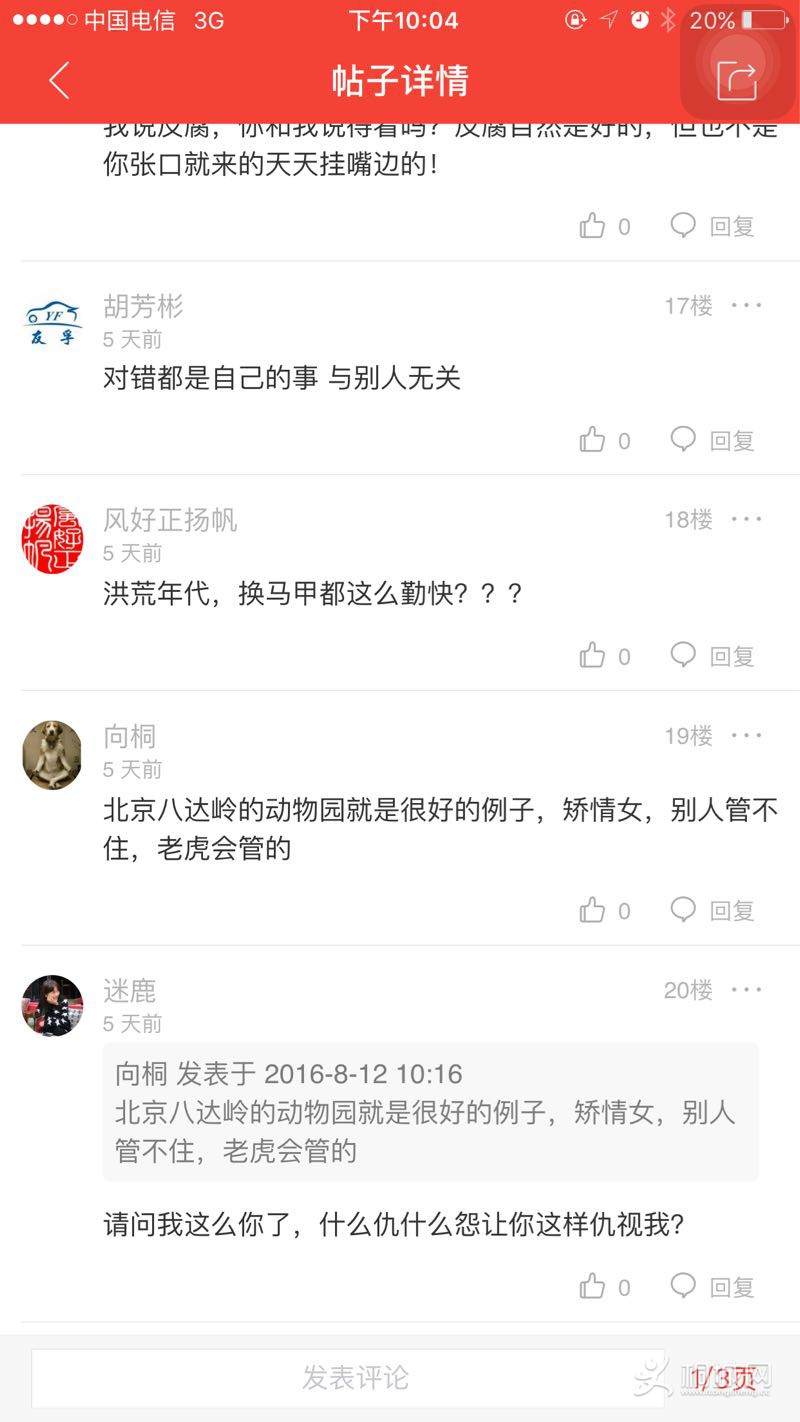Open the overflow menu on floor 20
800x1422 pixels.
coord(746,991)
